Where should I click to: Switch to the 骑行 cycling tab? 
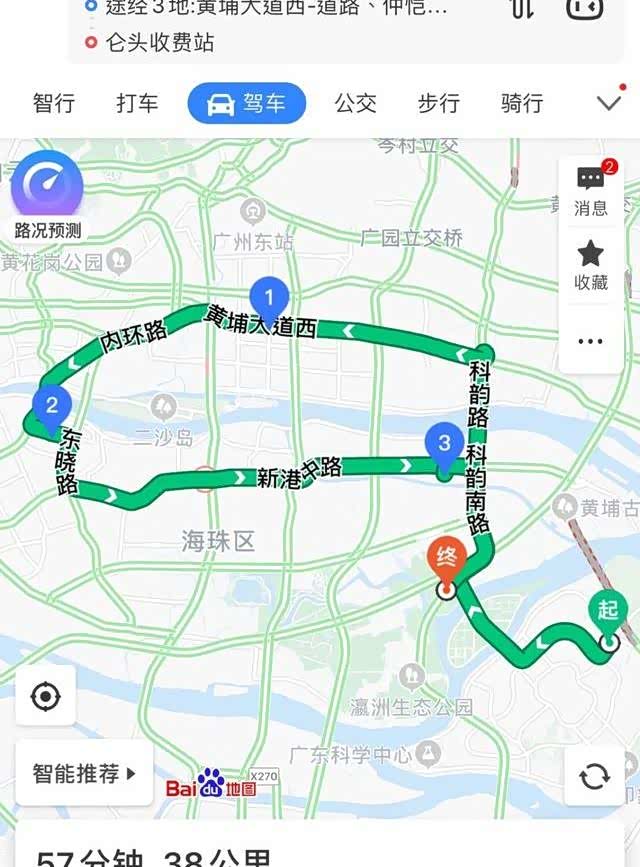(521, 103)
